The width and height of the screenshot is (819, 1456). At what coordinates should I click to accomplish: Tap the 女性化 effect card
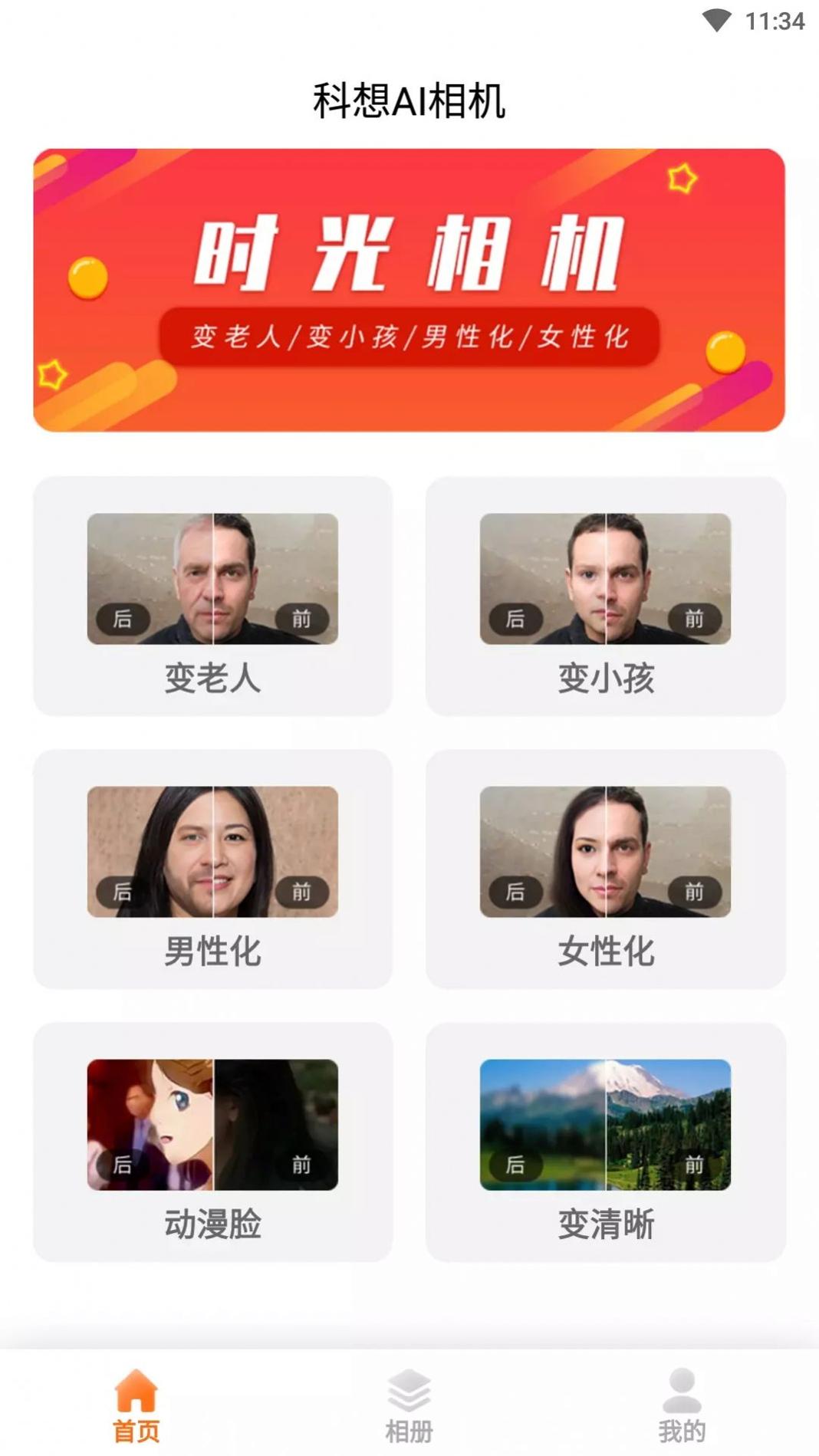605,869
